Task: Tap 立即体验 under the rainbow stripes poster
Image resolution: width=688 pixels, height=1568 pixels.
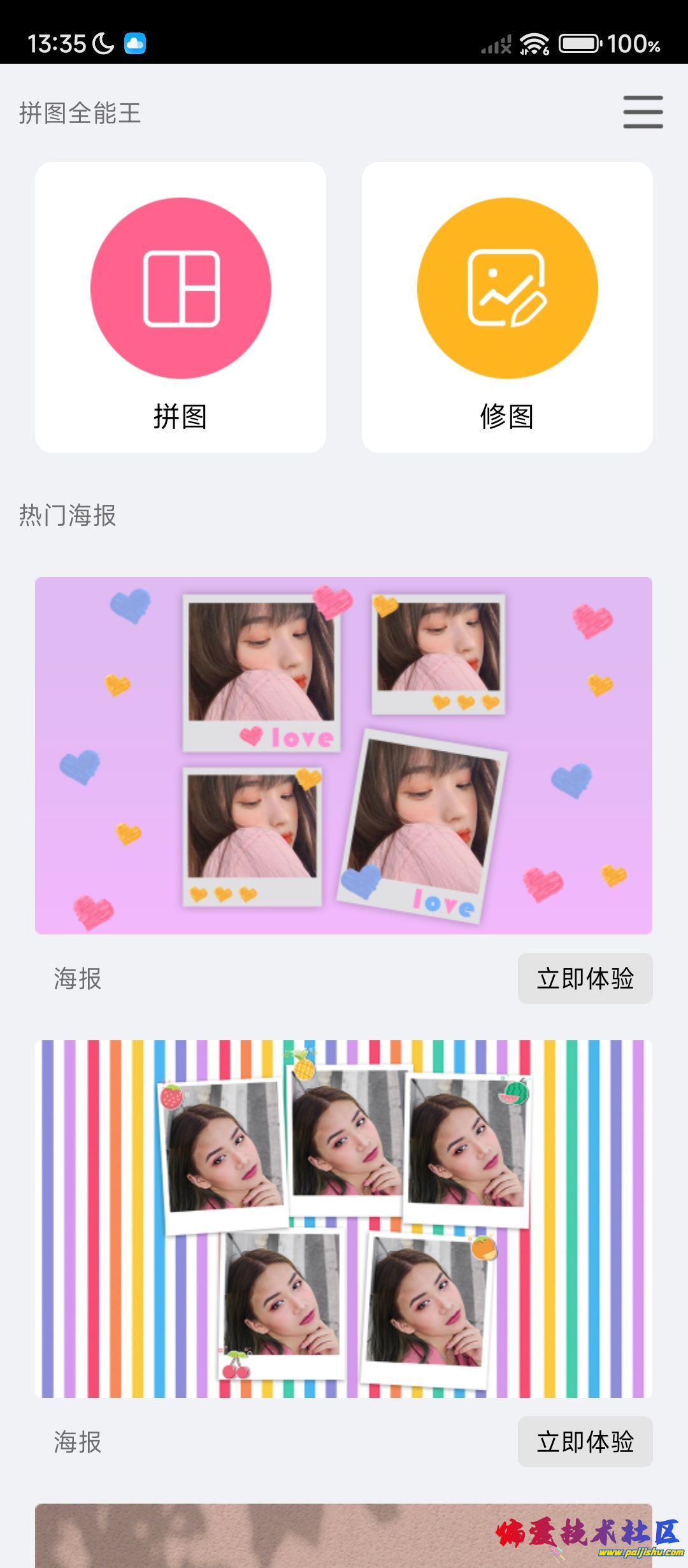Action: pos(585,1442)
